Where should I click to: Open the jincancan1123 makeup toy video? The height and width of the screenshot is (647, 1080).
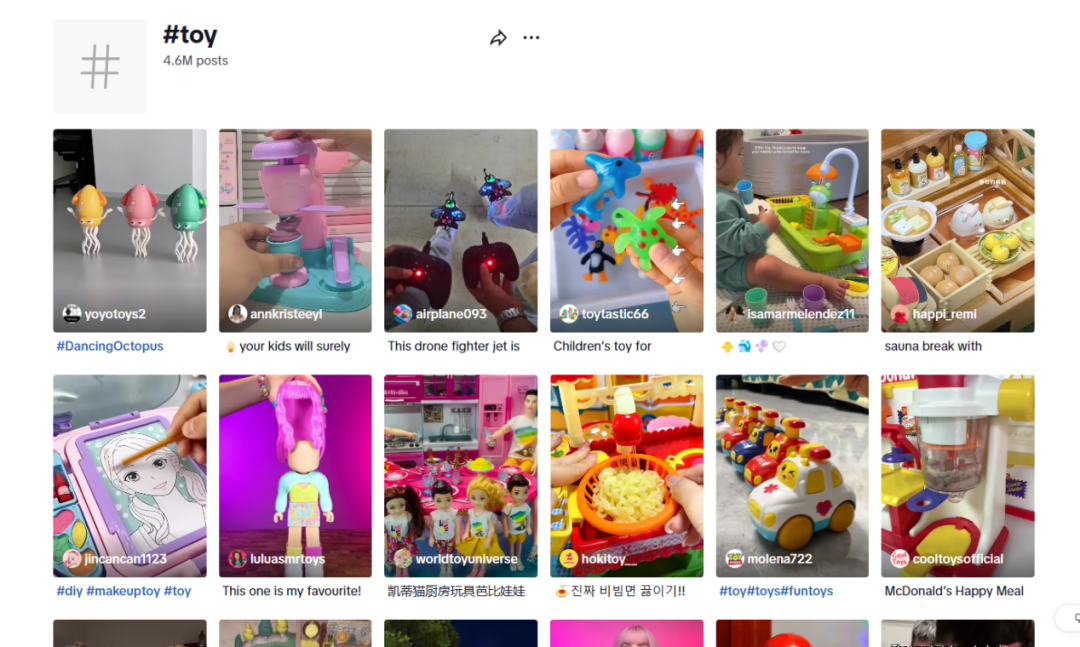coord(130,475)
